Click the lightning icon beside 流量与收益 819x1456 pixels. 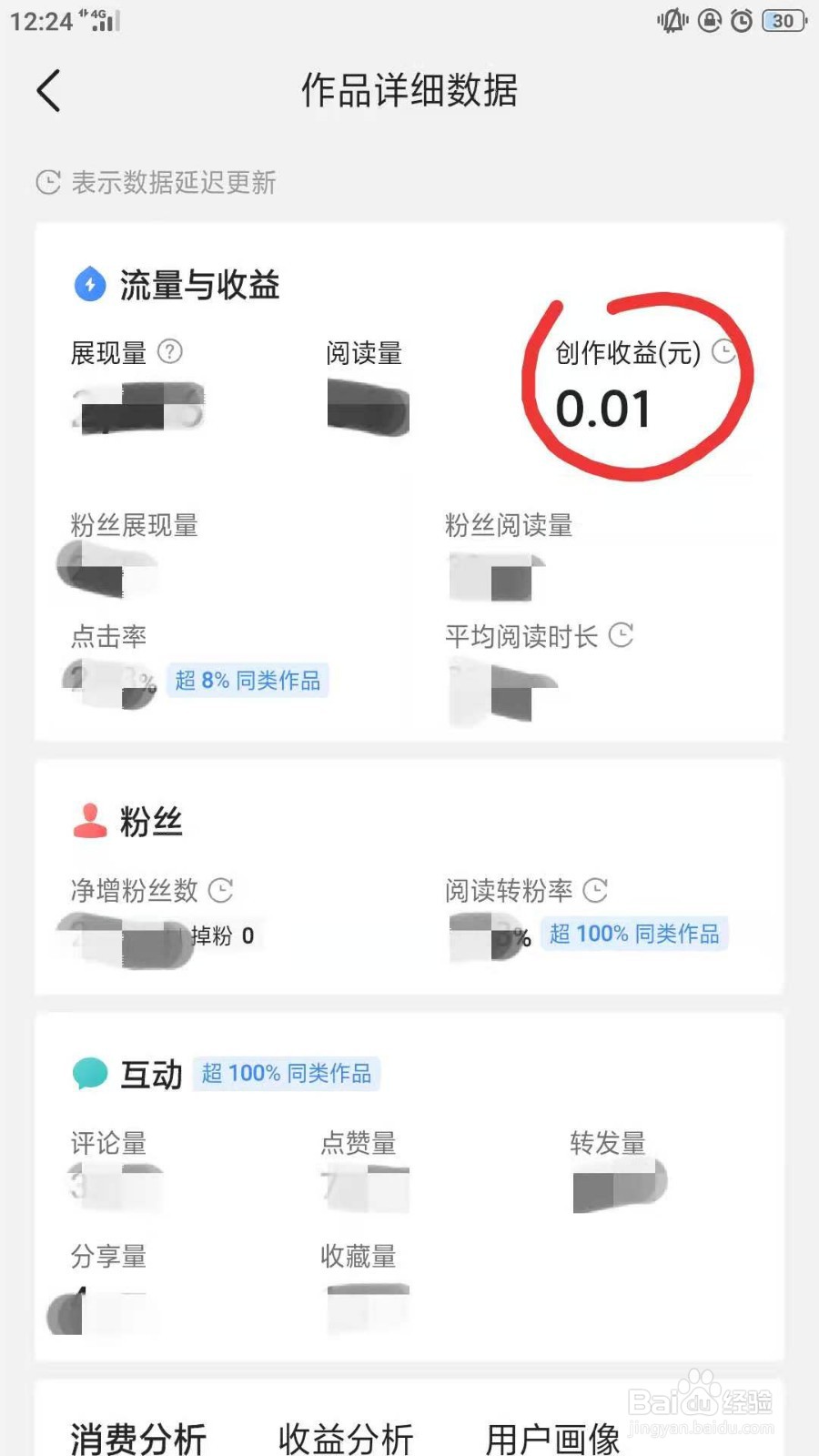click(x=90, y=284)
